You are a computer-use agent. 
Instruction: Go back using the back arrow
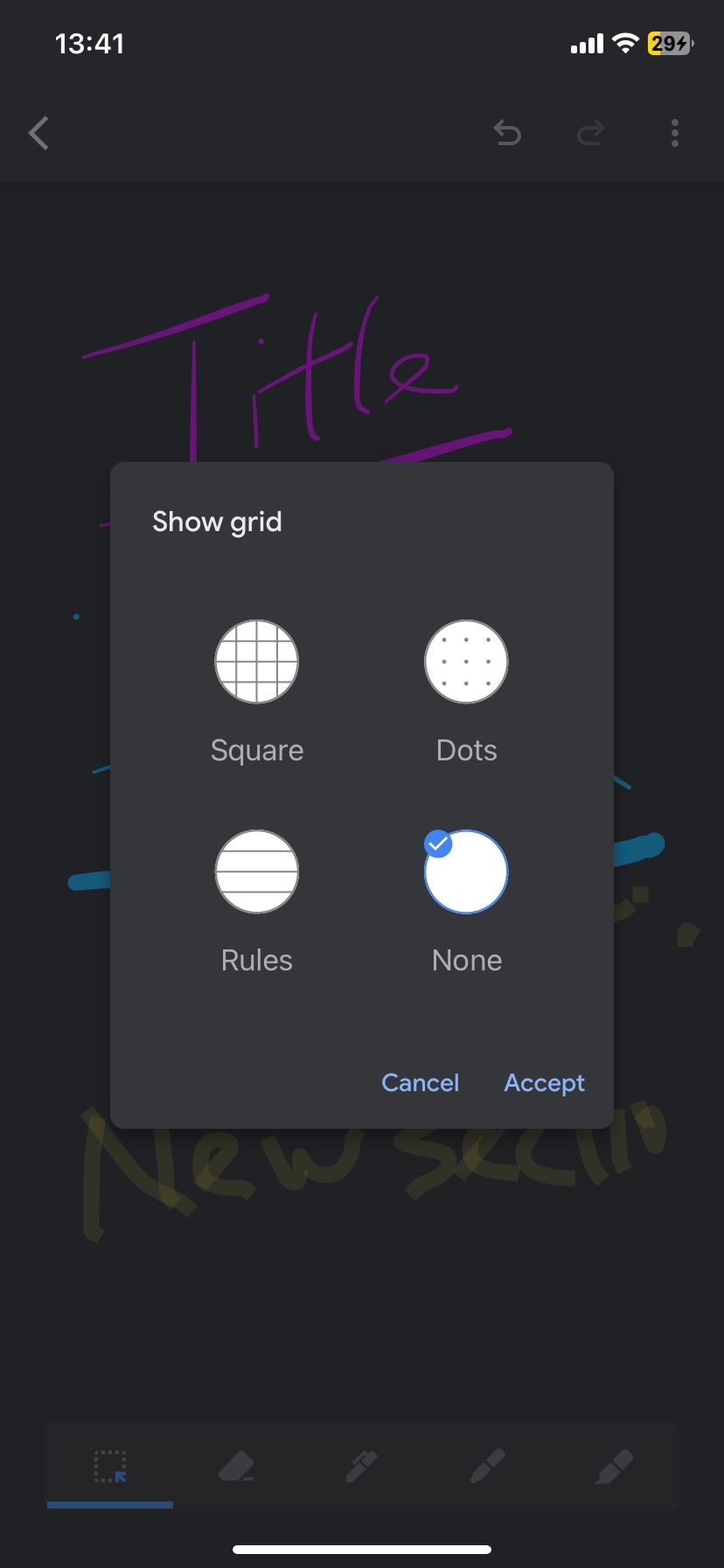click(x=38, y=133)
